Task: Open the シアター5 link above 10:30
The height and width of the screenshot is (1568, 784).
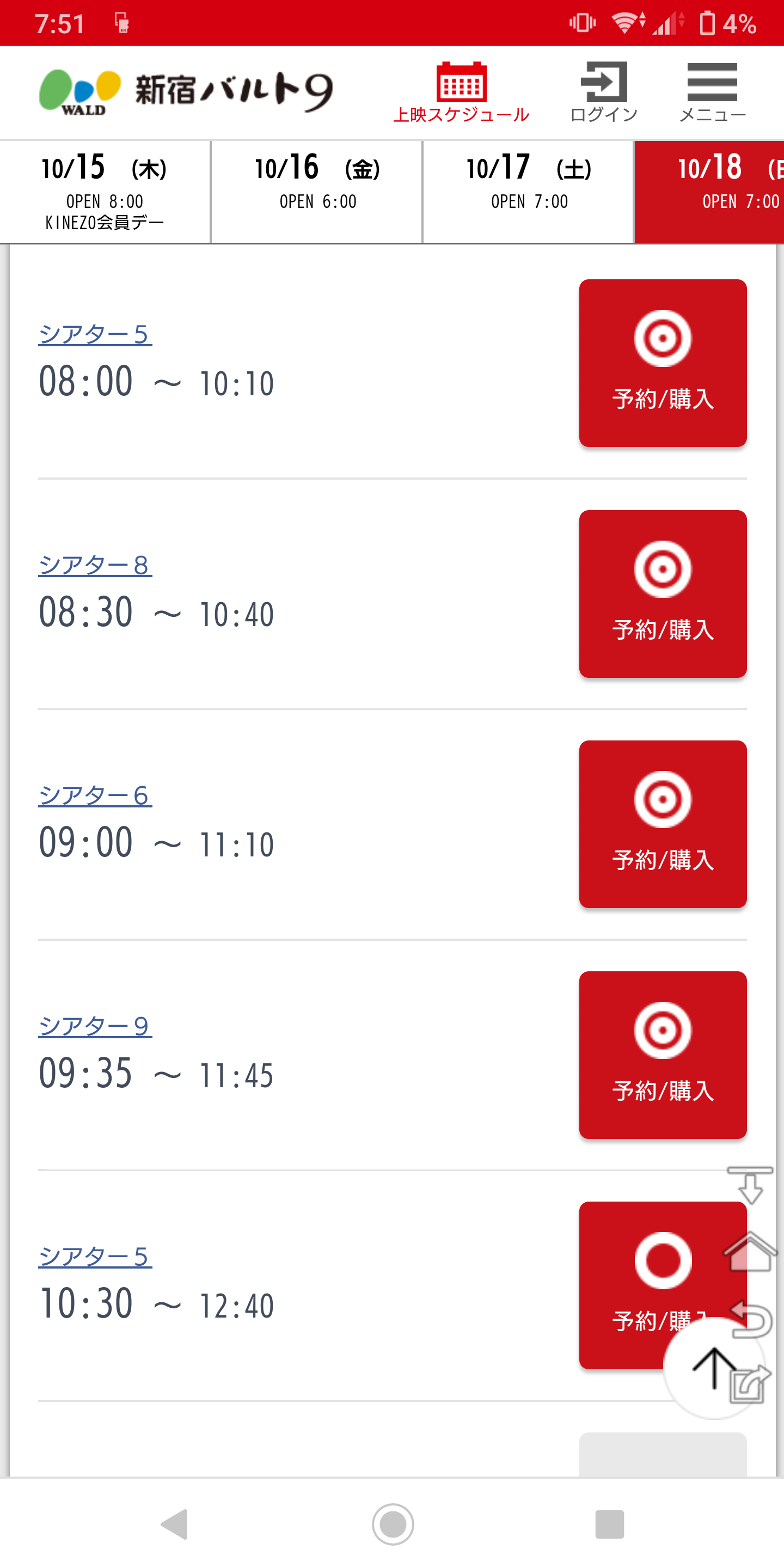Action: coord(95,1257)
